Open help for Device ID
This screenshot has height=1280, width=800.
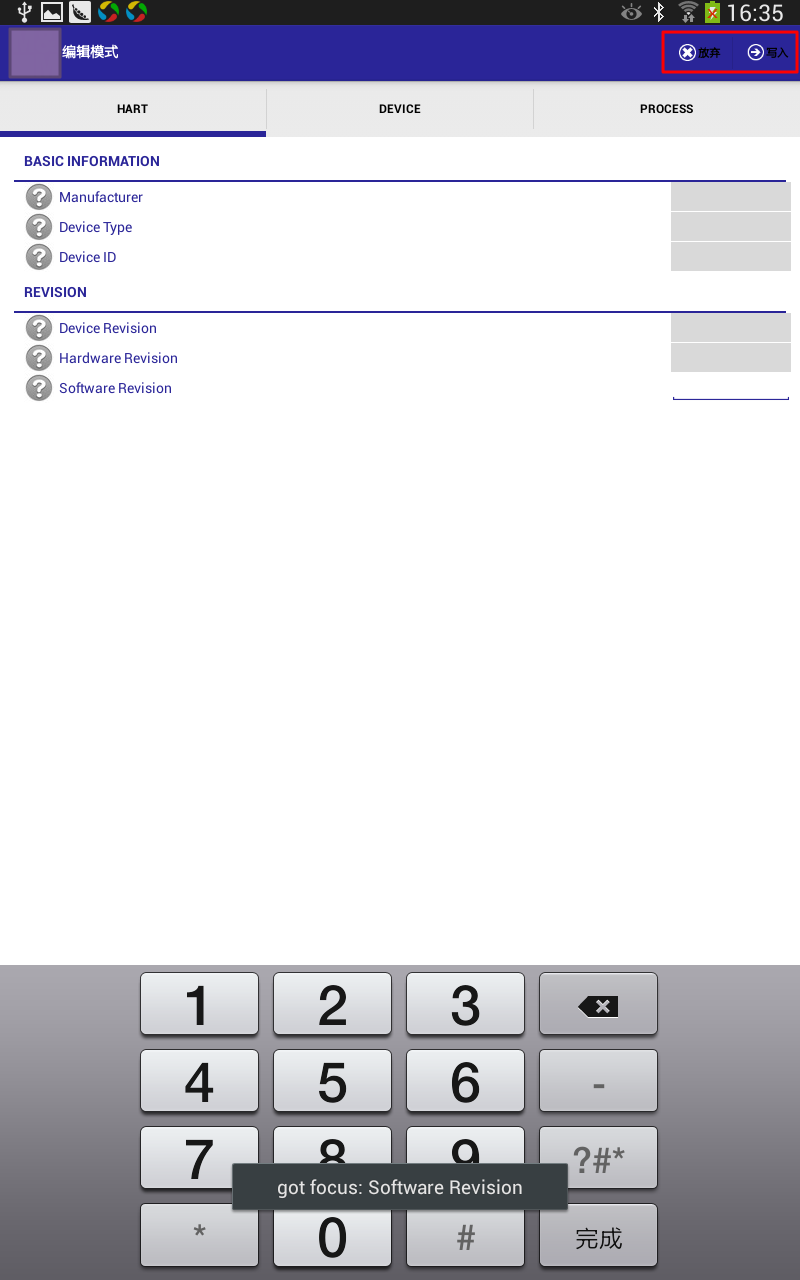(x=38, y=257)
